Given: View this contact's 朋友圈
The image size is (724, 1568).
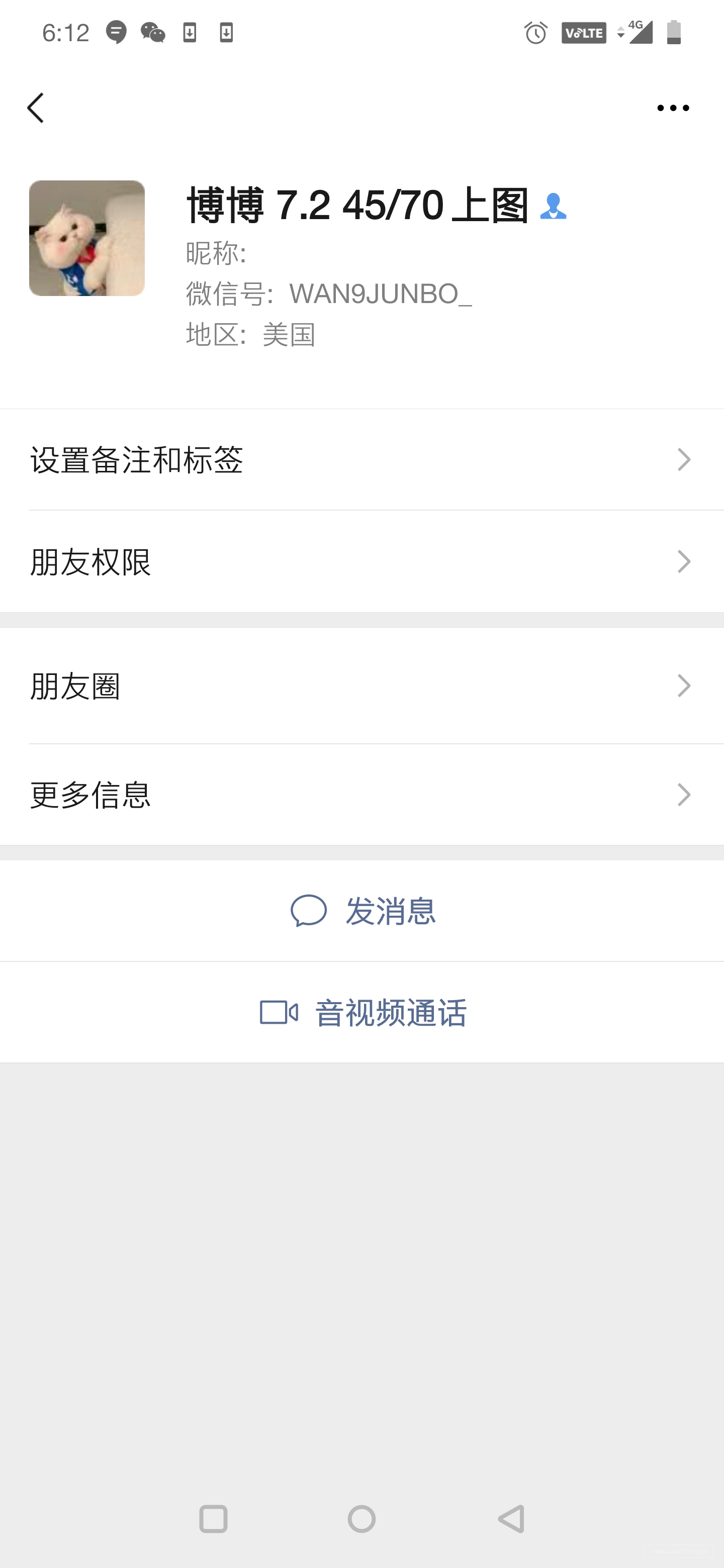Looking at the screenshot, I should click(361, 686).
